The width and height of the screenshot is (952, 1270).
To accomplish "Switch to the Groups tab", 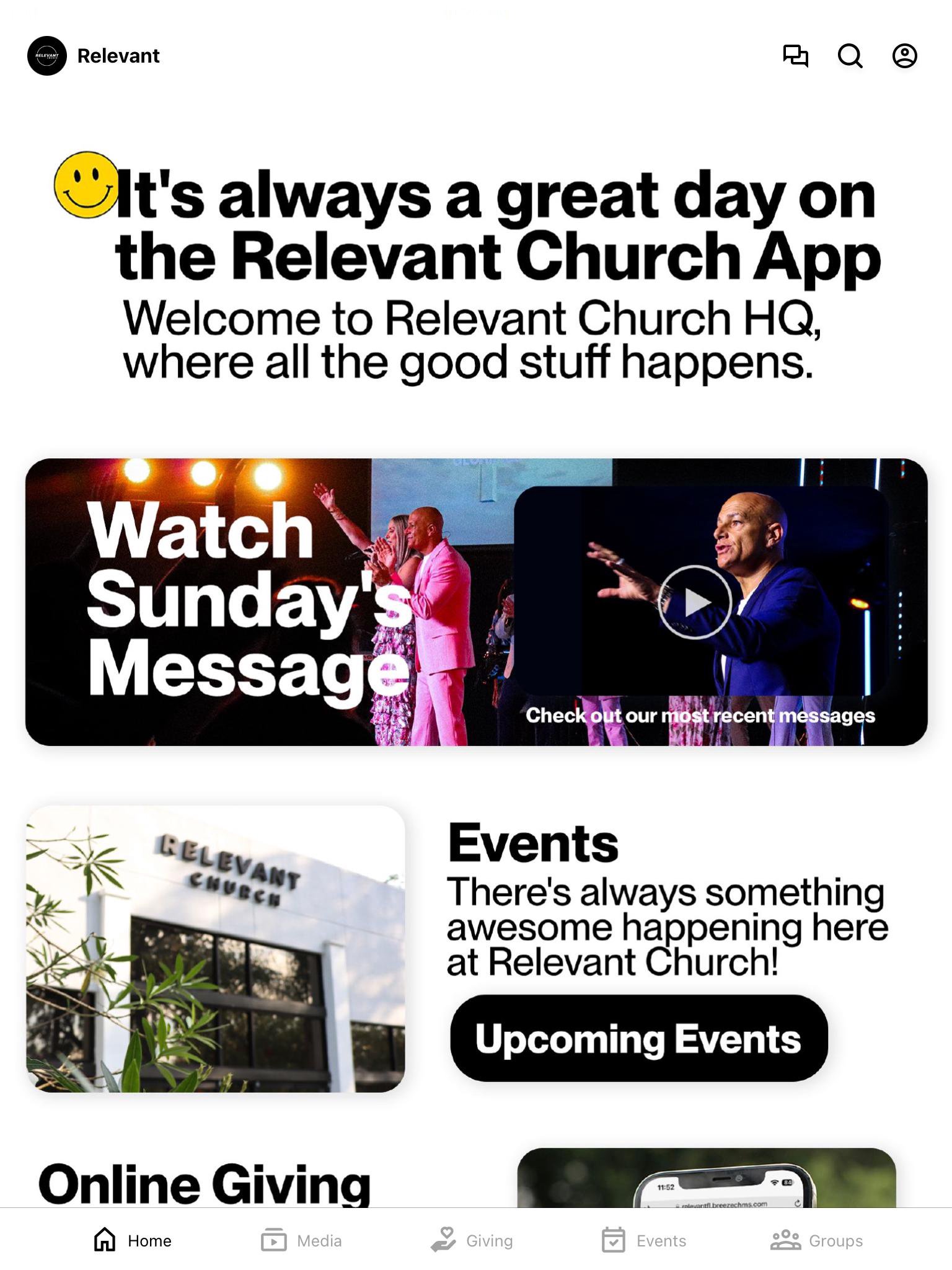I will 816,1241.
